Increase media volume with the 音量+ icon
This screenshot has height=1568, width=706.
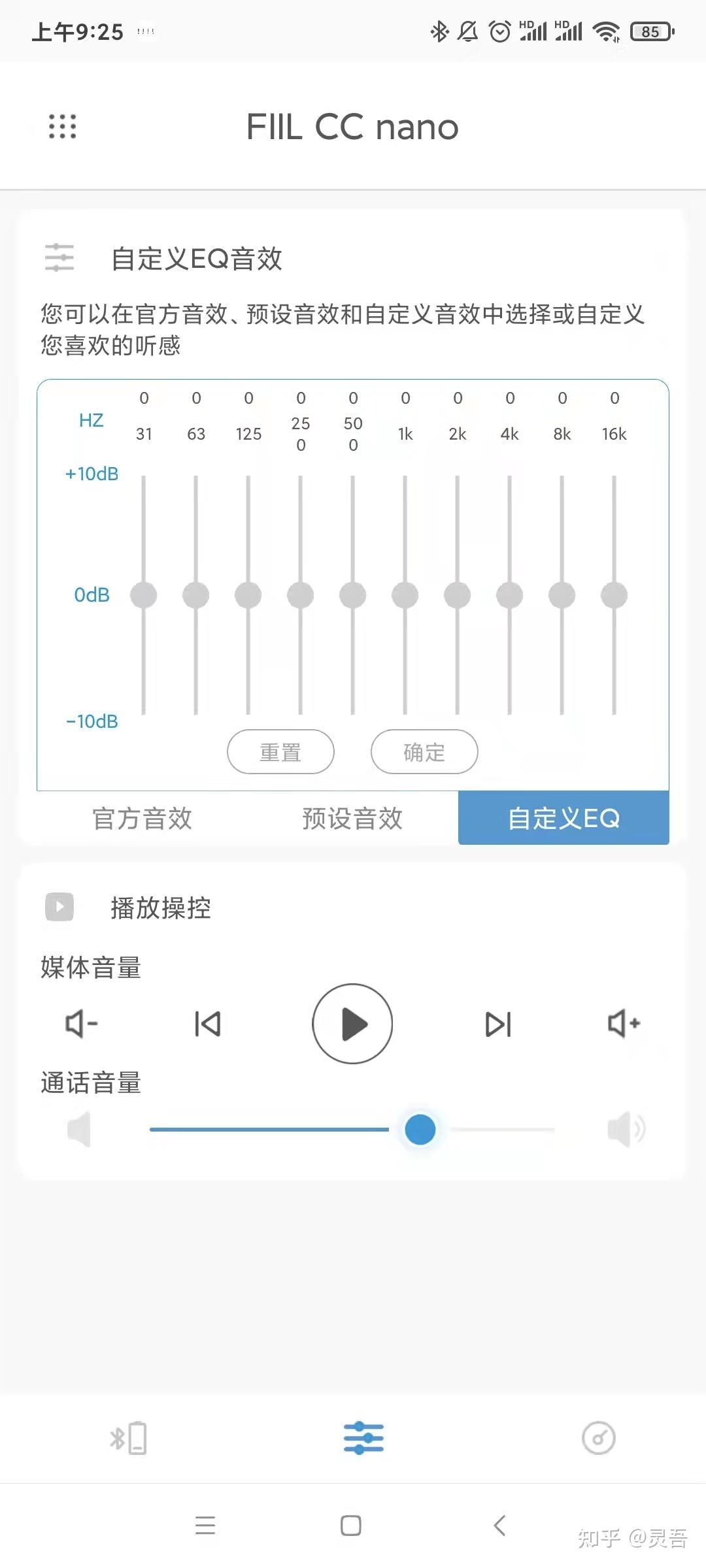click(622, 1024)
